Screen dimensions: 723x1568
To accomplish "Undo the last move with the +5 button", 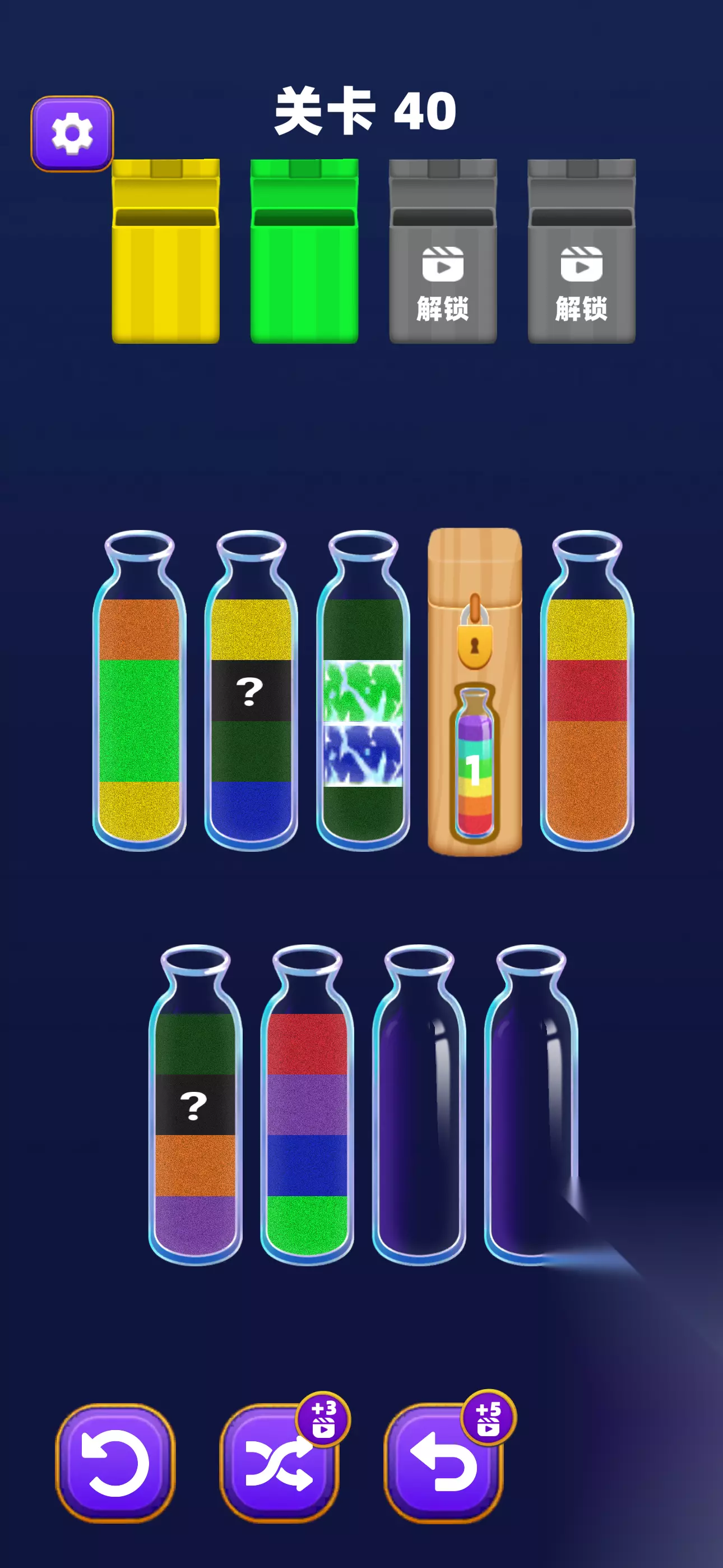I will 444,1461.
